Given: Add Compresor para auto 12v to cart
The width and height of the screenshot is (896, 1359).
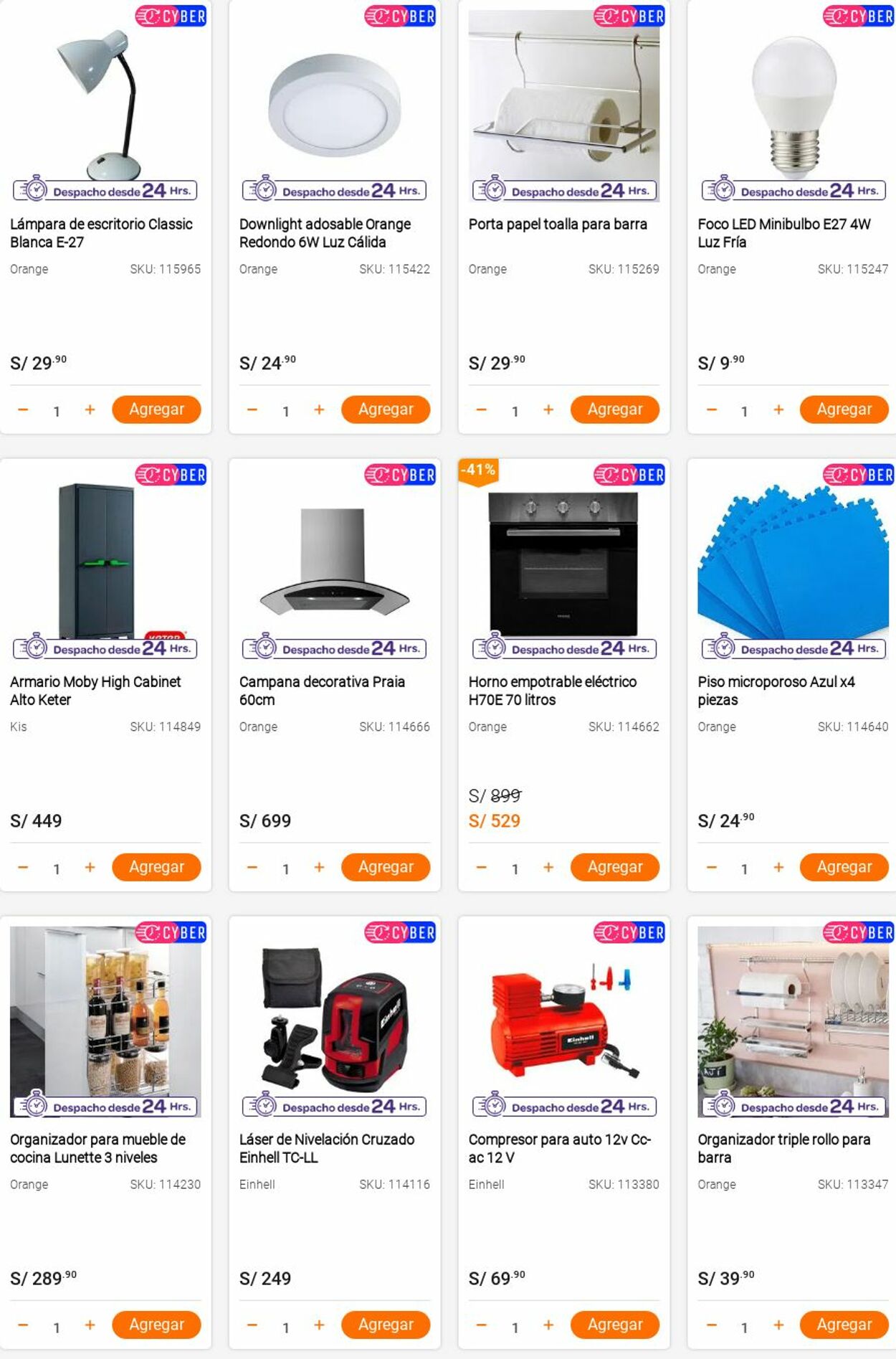Looking at the screenshot, I should point(614,1325).
